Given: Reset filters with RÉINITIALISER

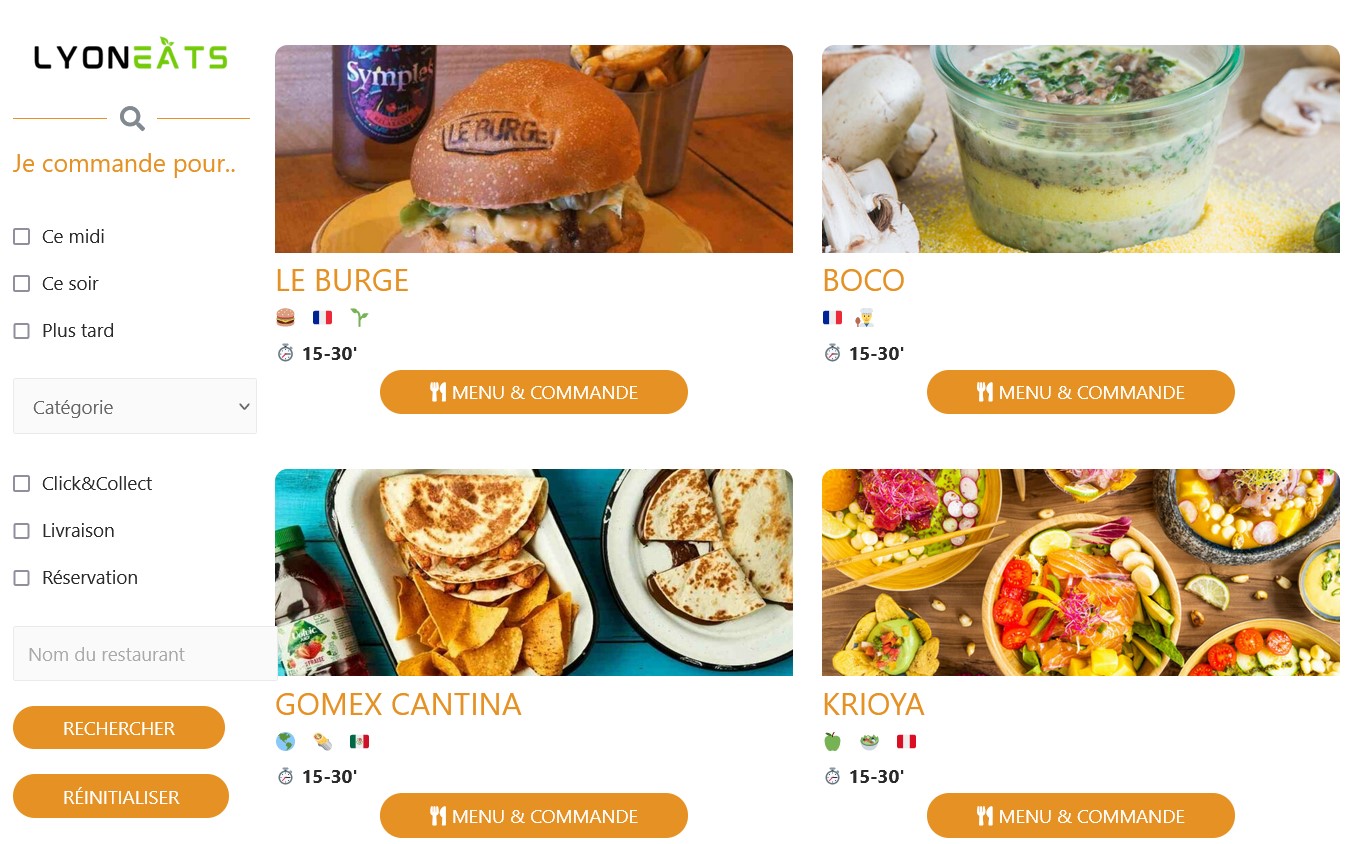Looking at the screenshot, I should (x=121, y=796).
